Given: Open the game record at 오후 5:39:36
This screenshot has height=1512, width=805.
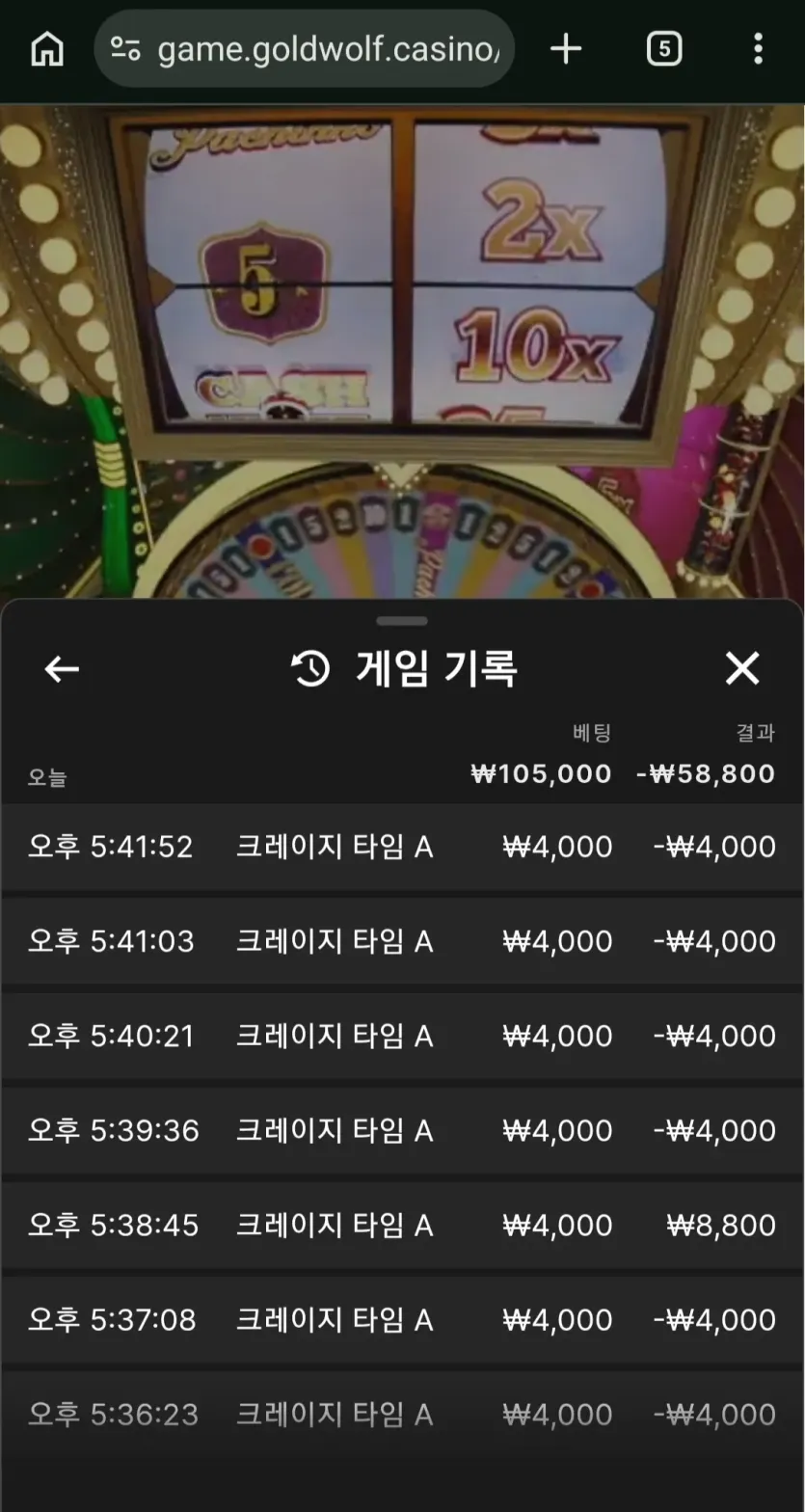Looking at the screenshot, I should pyautogui.click(x=402, y=1130).
